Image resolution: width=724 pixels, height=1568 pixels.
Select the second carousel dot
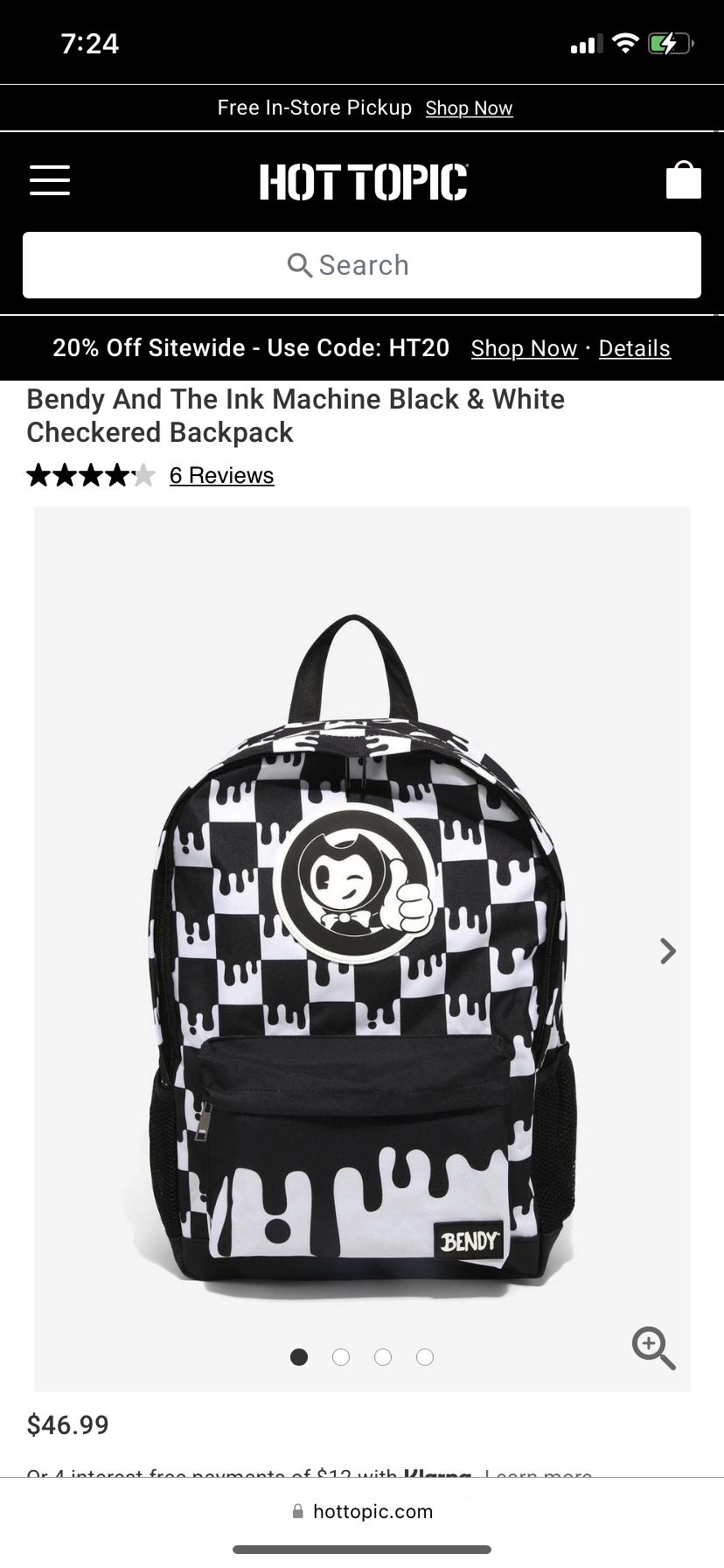point(341,1357)
